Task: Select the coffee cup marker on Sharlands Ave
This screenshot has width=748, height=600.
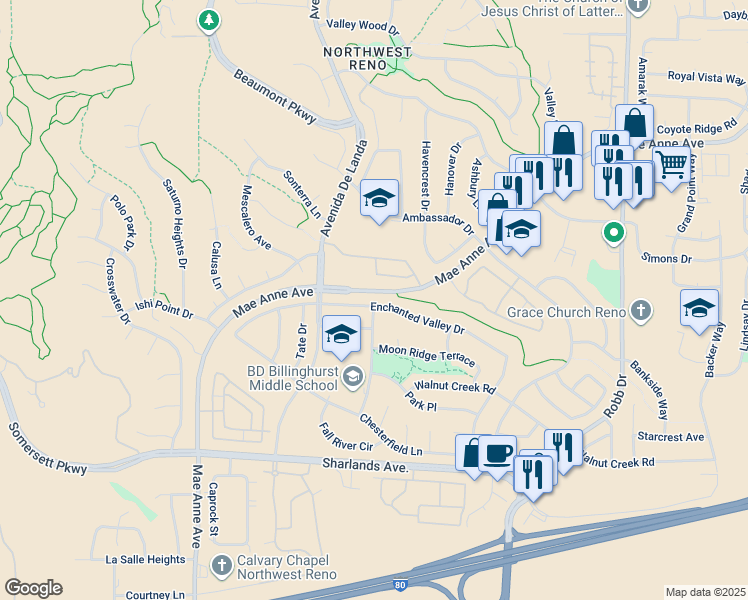Action: (498, 456)
